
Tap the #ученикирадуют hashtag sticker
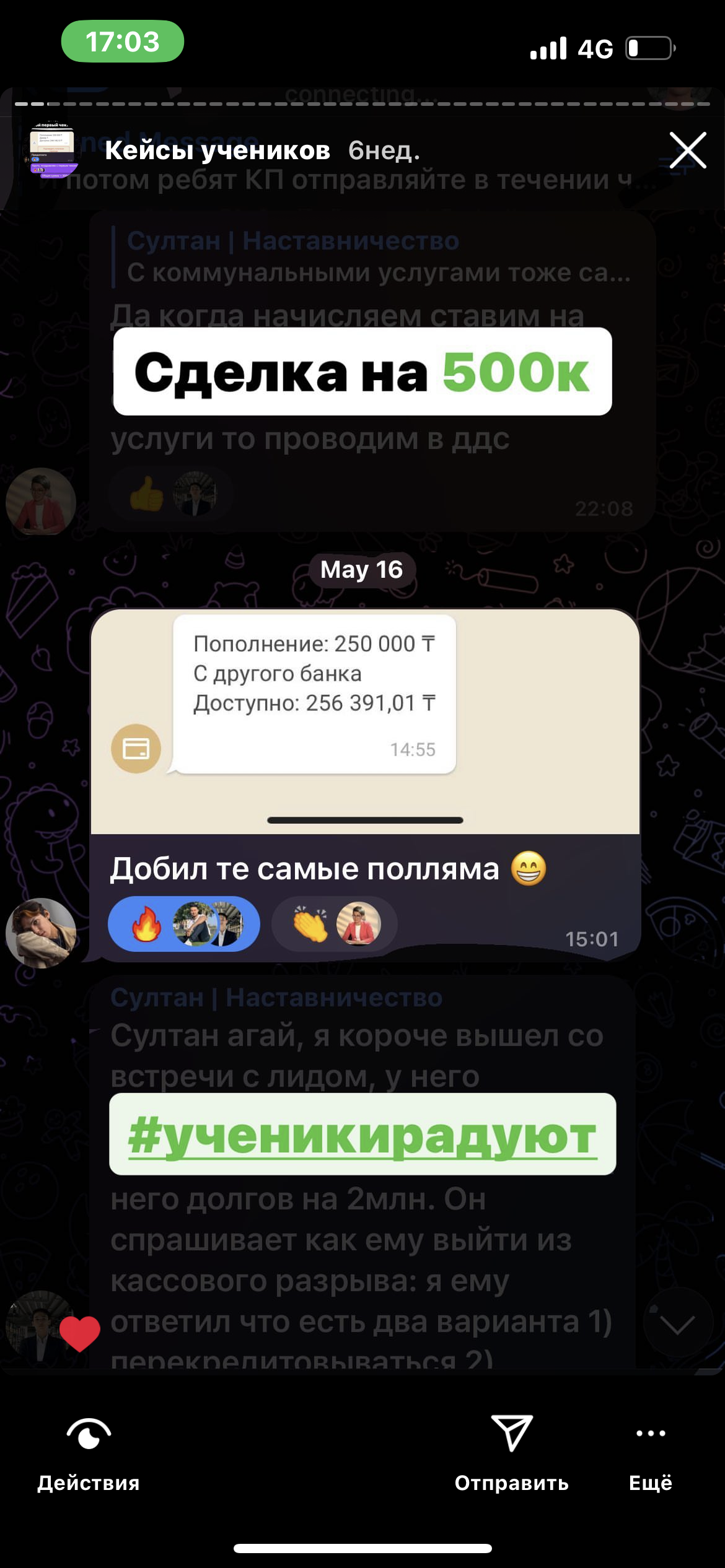pyautogui.click(x=362, y=1136)
